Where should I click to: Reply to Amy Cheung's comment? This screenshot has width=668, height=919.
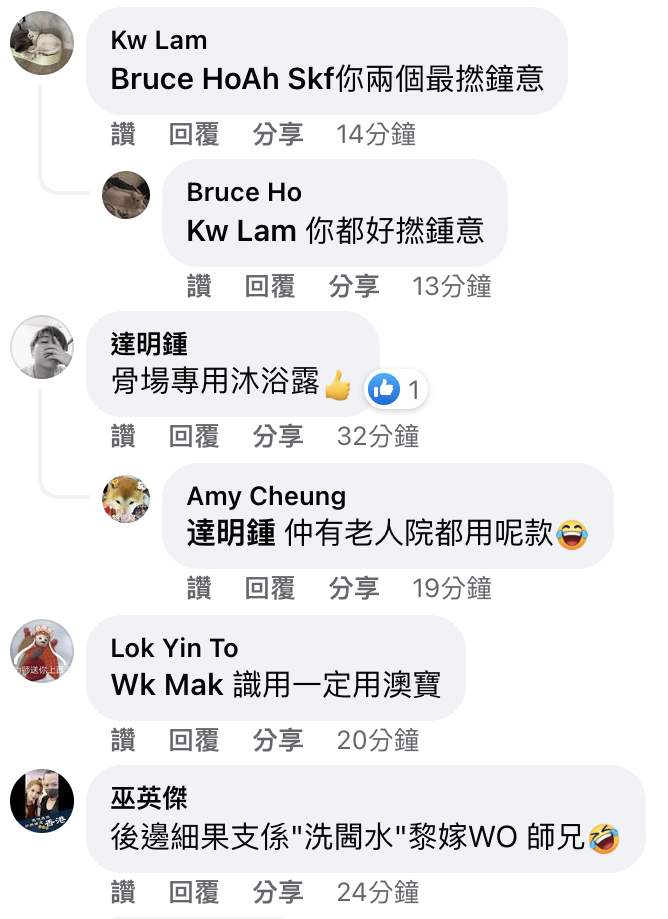coord(270,589)
